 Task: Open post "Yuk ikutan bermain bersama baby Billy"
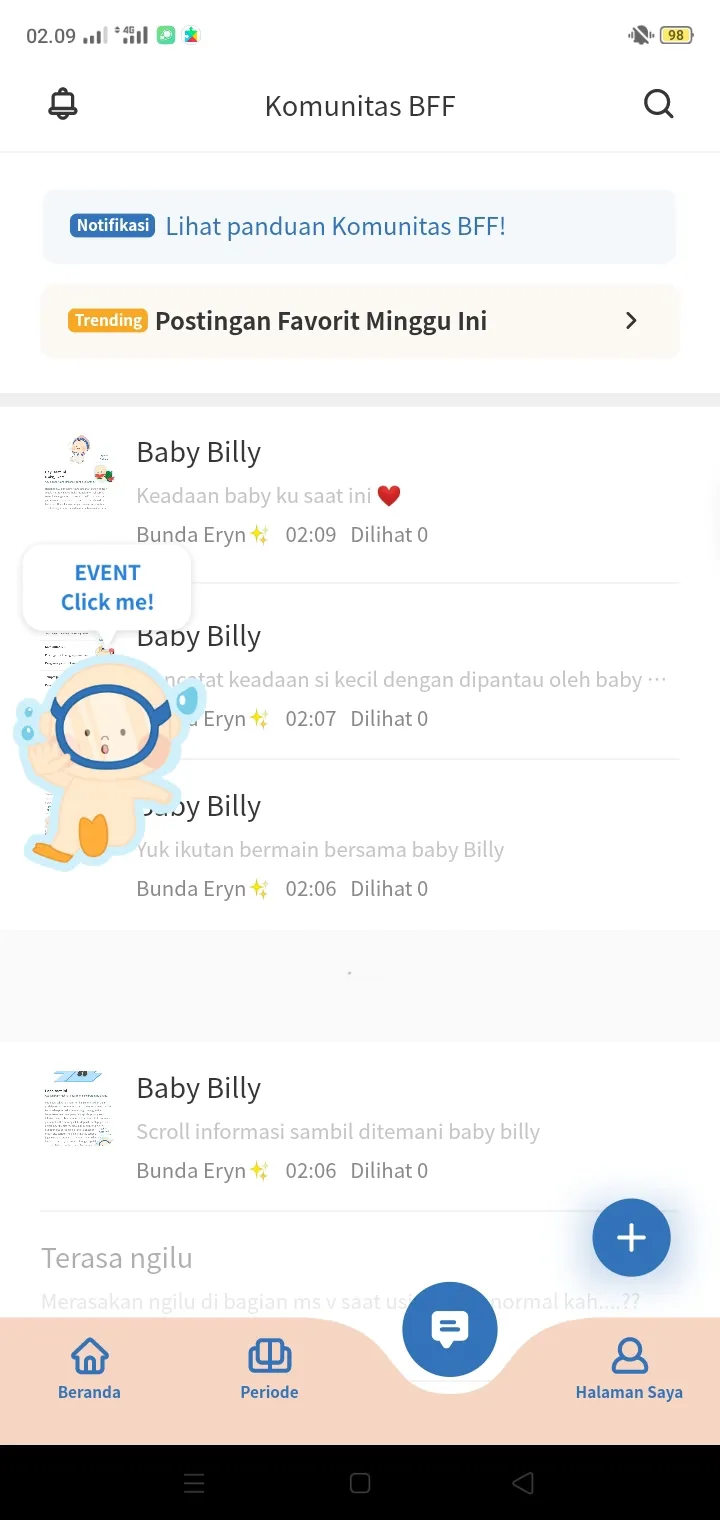click(360, 847)
